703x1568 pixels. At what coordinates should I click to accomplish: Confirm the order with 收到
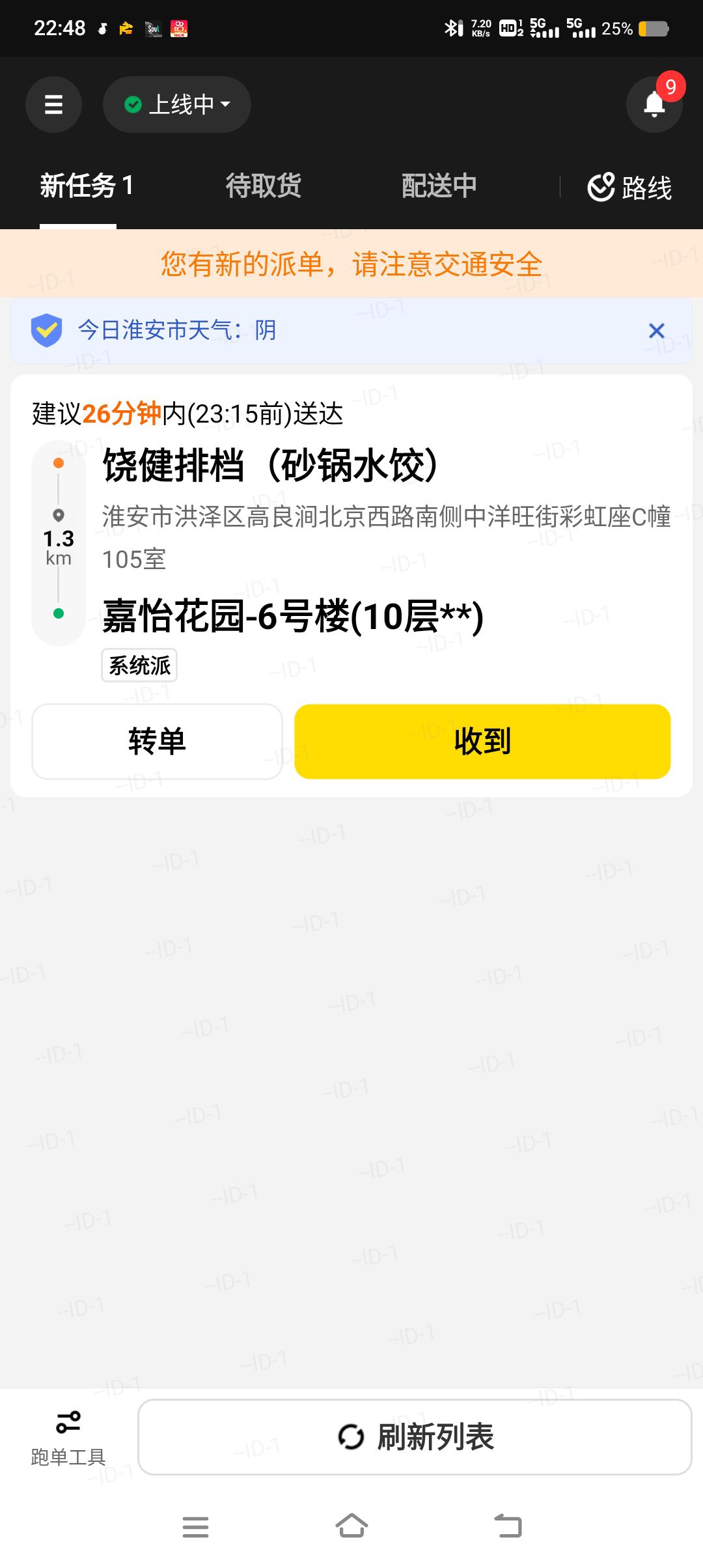point(482,742)
